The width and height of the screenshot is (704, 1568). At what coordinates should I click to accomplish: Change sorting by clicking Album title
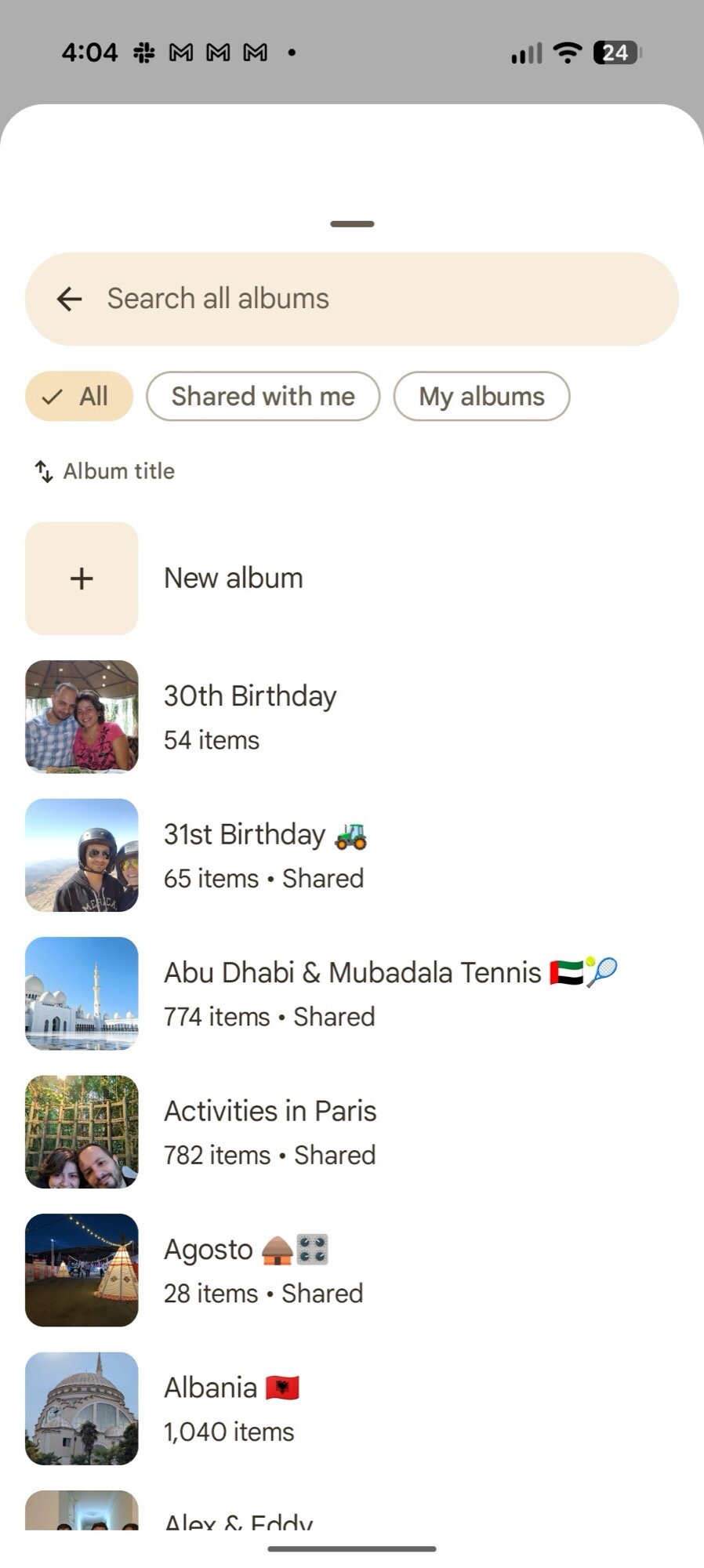point(118,470)
